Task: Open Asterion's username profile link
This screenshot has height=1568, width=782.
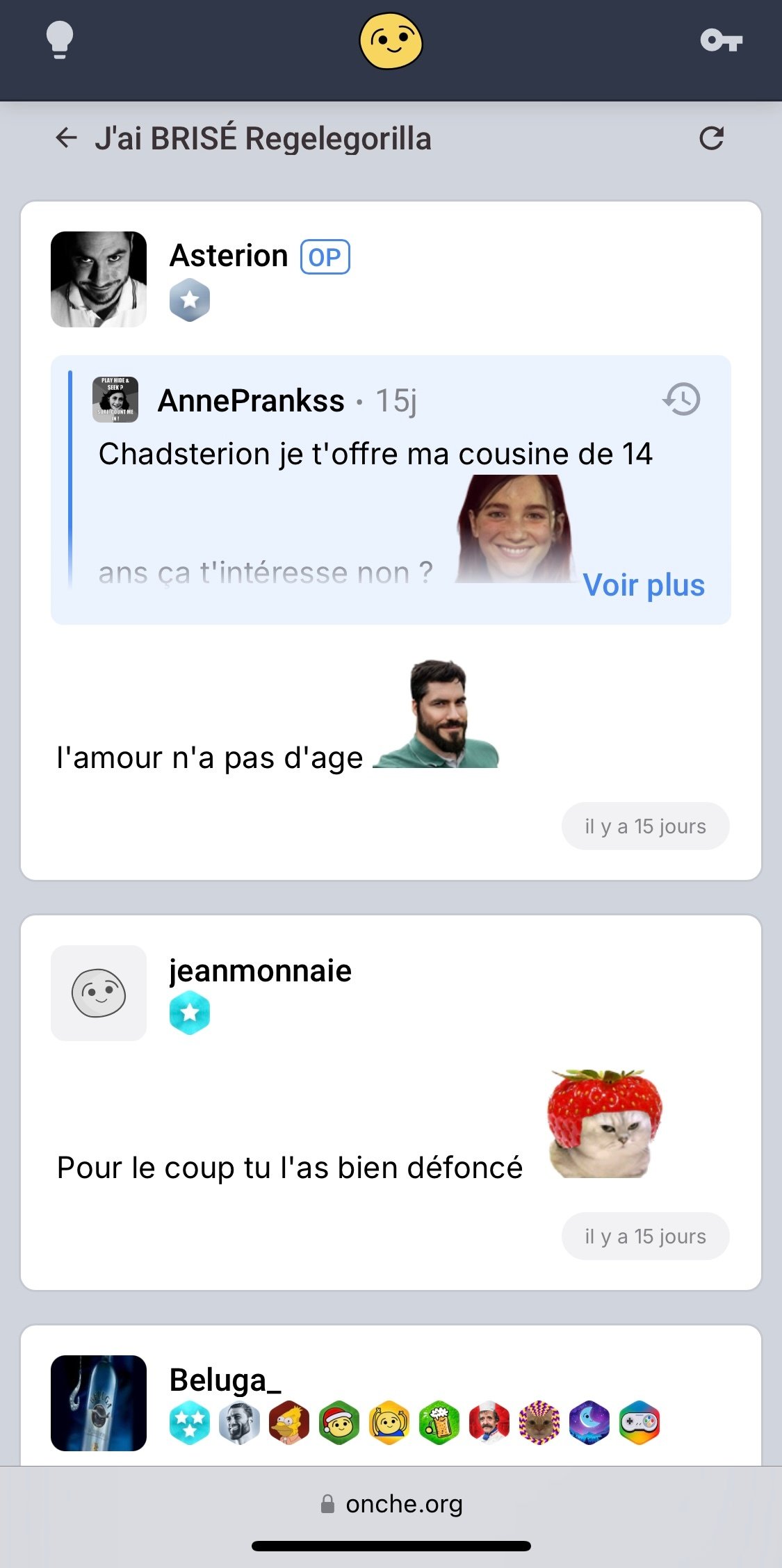Action: click(229, 256)
